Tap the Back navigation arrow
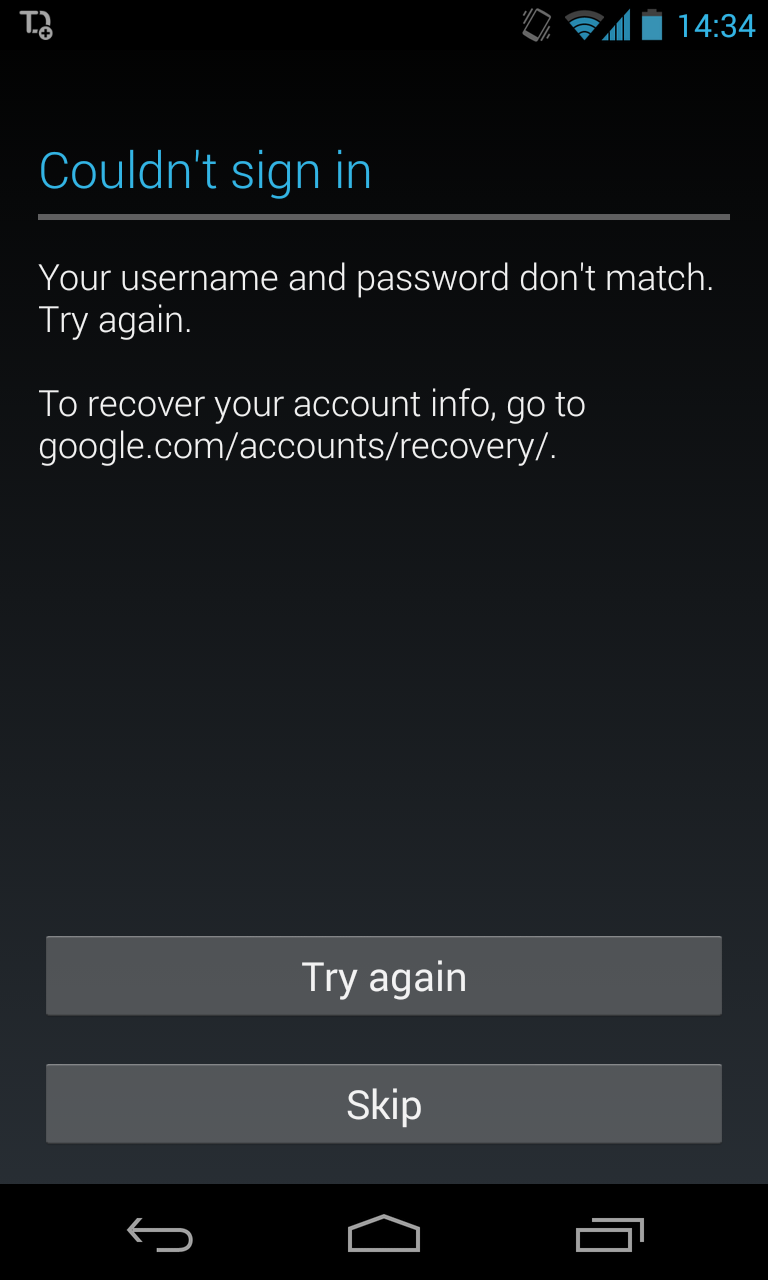This screenshot has width=768, height=1280. [x=159, y=1235]
